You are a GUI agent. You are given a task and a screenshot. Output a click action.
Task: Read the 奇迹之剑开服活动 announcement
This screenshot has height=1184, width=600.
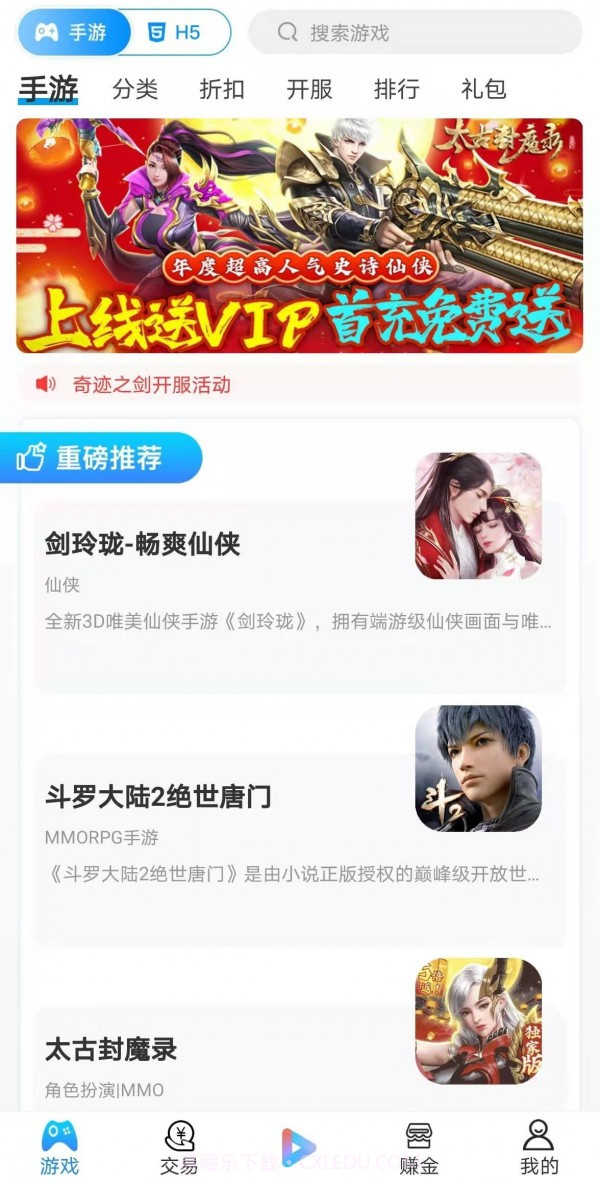click(152, 385)
